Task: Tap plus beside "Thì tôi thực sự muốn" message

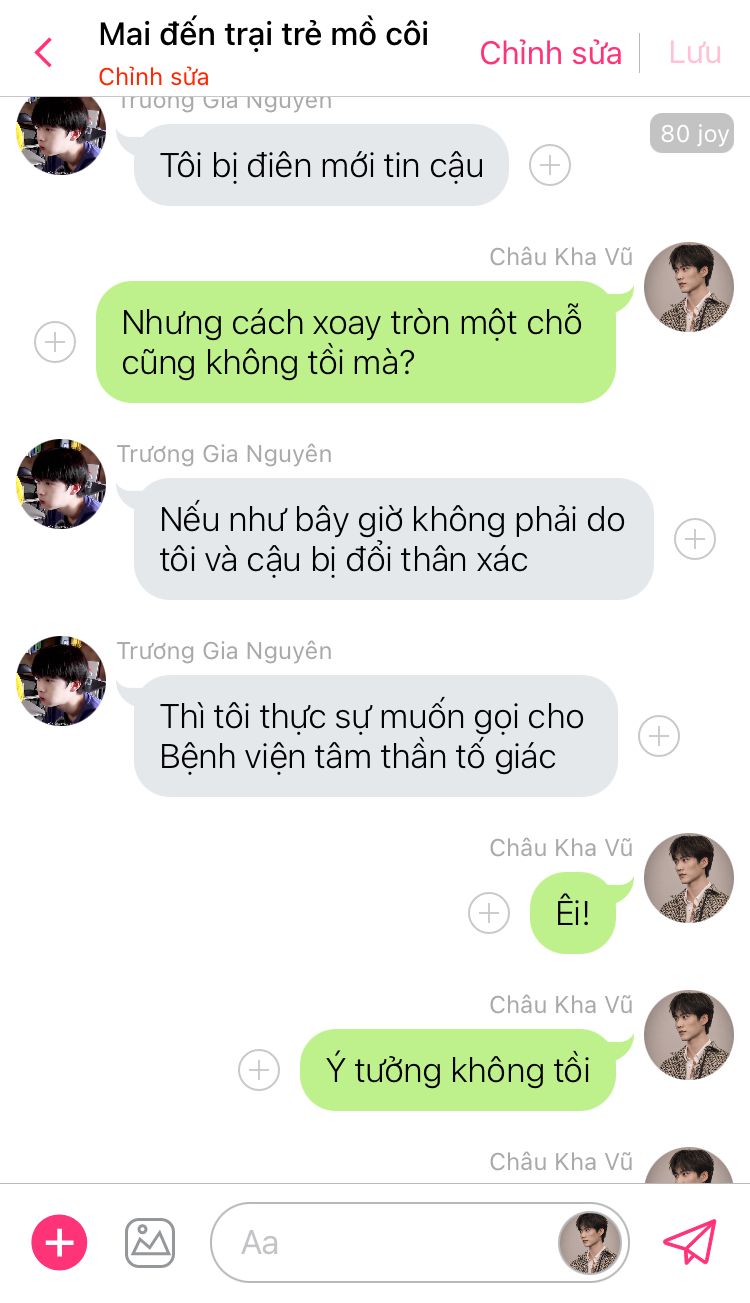Action: 658,736
